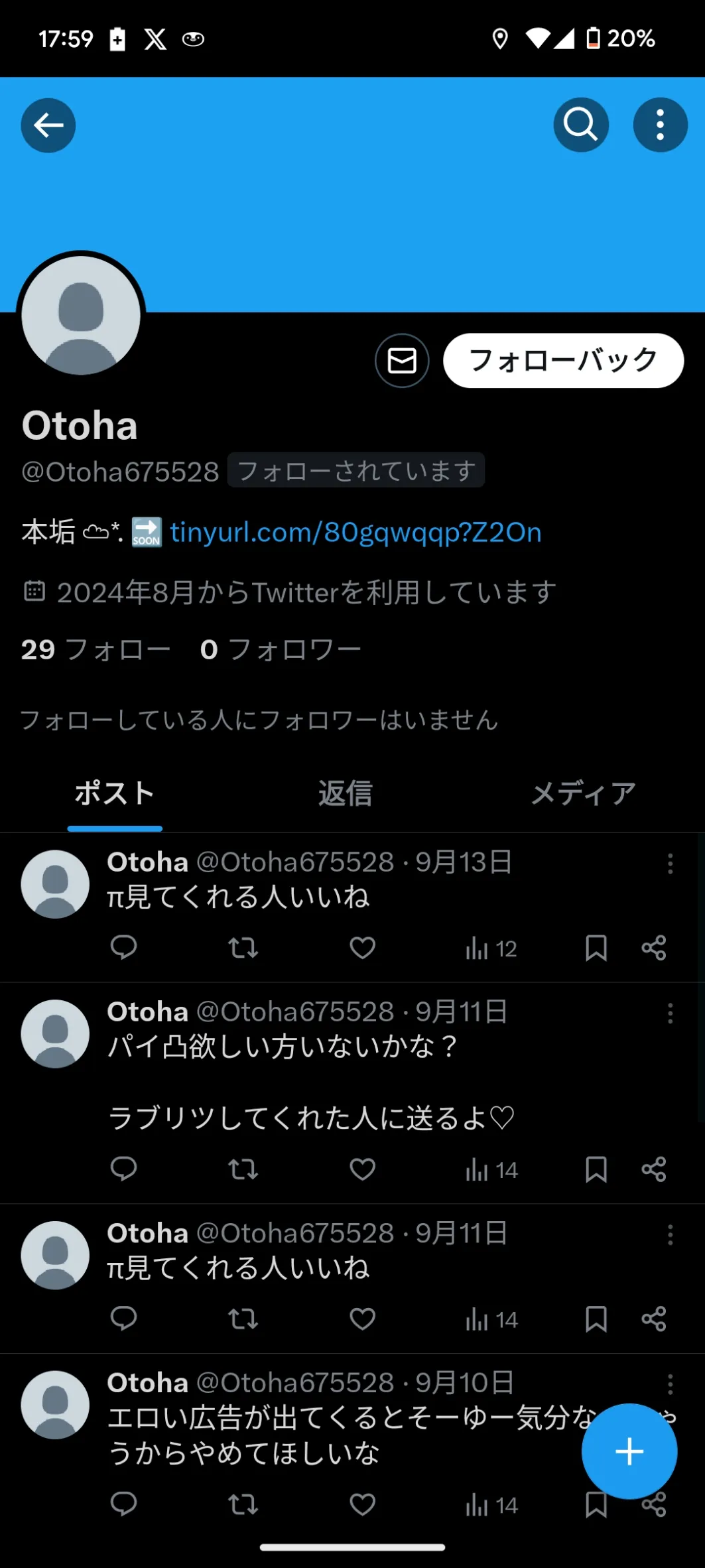Compose a new post with plus button
Screen dimensions: 705x1568
tap(629, 1451)
